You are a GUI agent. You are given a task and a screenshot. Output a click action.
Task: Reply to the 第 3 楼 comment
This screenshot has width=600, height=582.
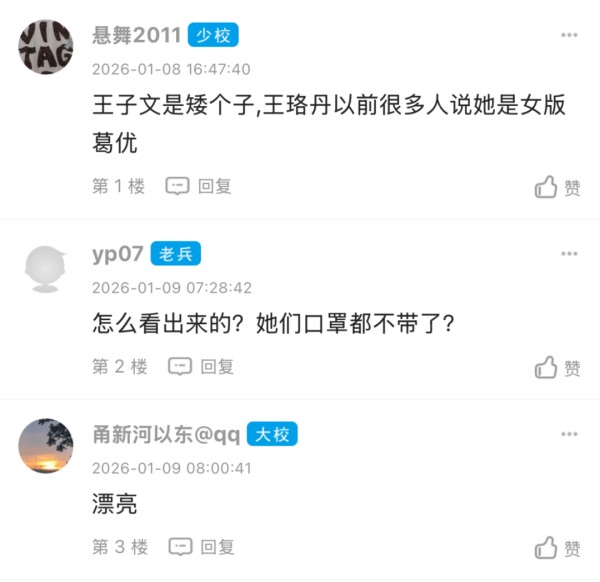[x=201, y=547]
